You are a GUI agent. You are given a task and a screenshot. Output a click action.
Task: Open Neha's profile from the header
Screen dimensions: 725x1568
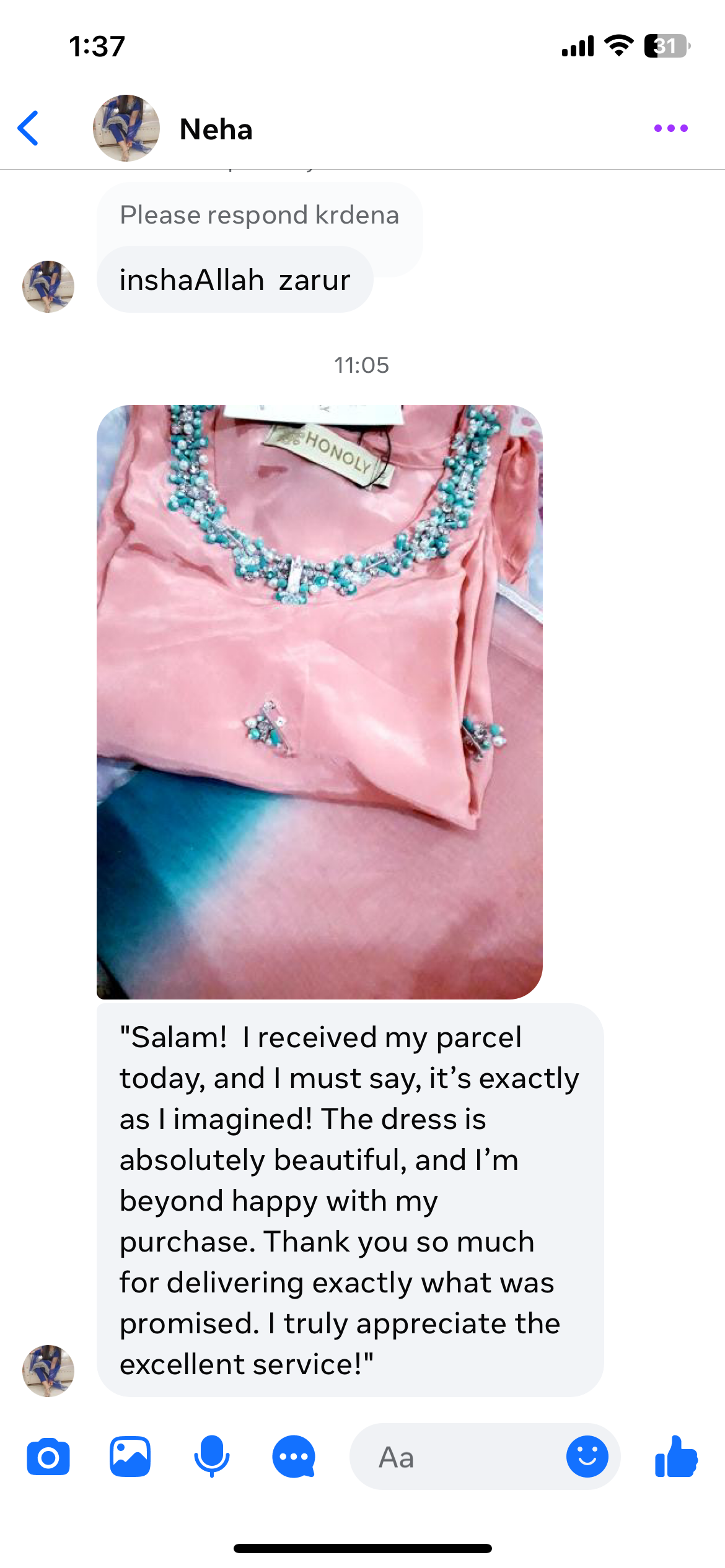point(215,129)
